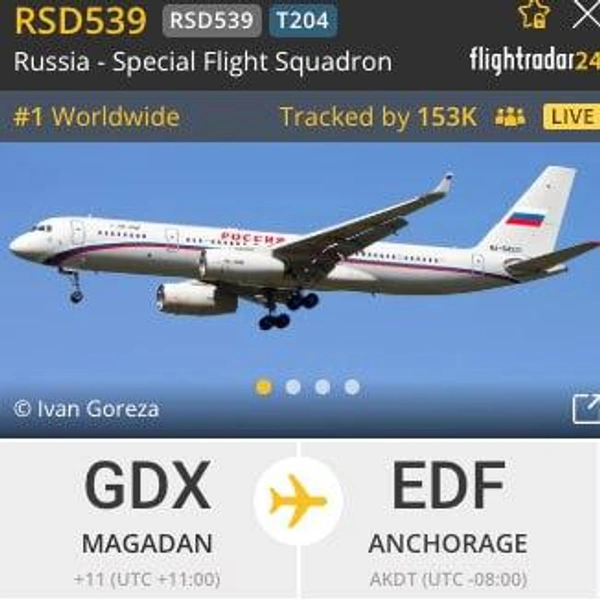
Task: Open EDF Anchorage arrival airport info
Action: click(x=448, y=515)
